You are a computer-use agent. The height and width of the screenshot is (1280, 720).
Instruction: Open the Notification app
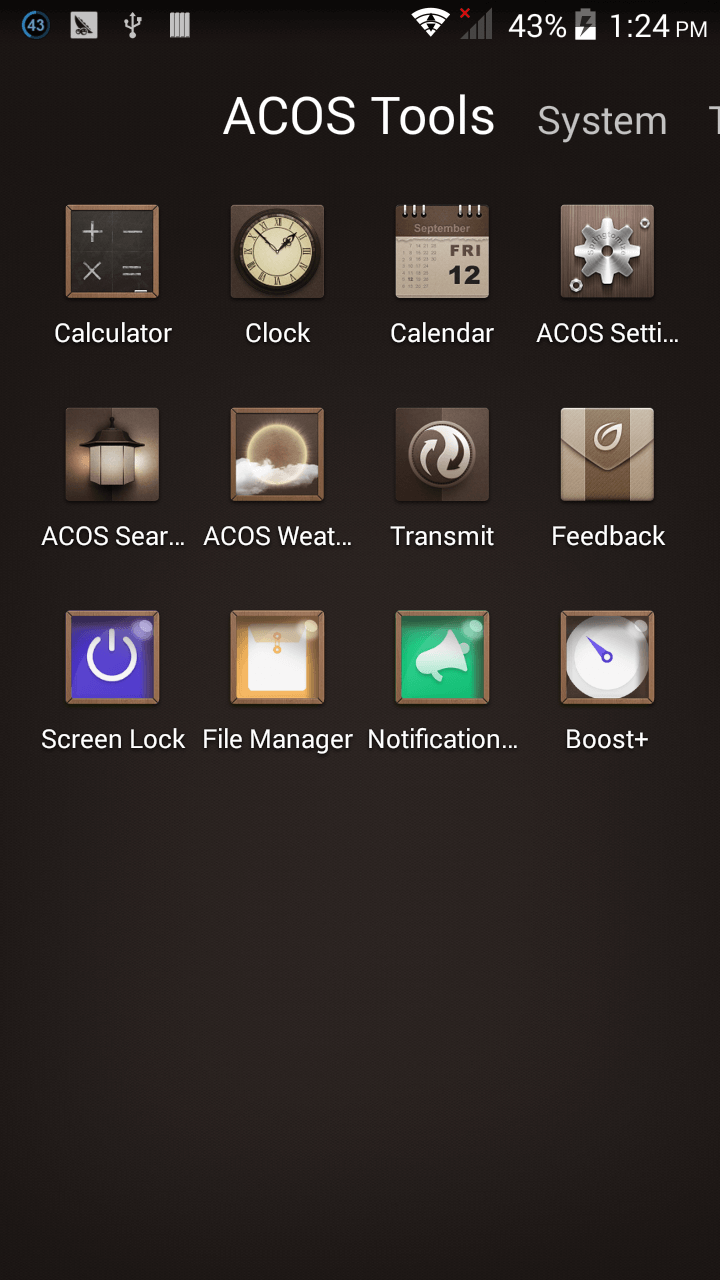coord(442,658)
